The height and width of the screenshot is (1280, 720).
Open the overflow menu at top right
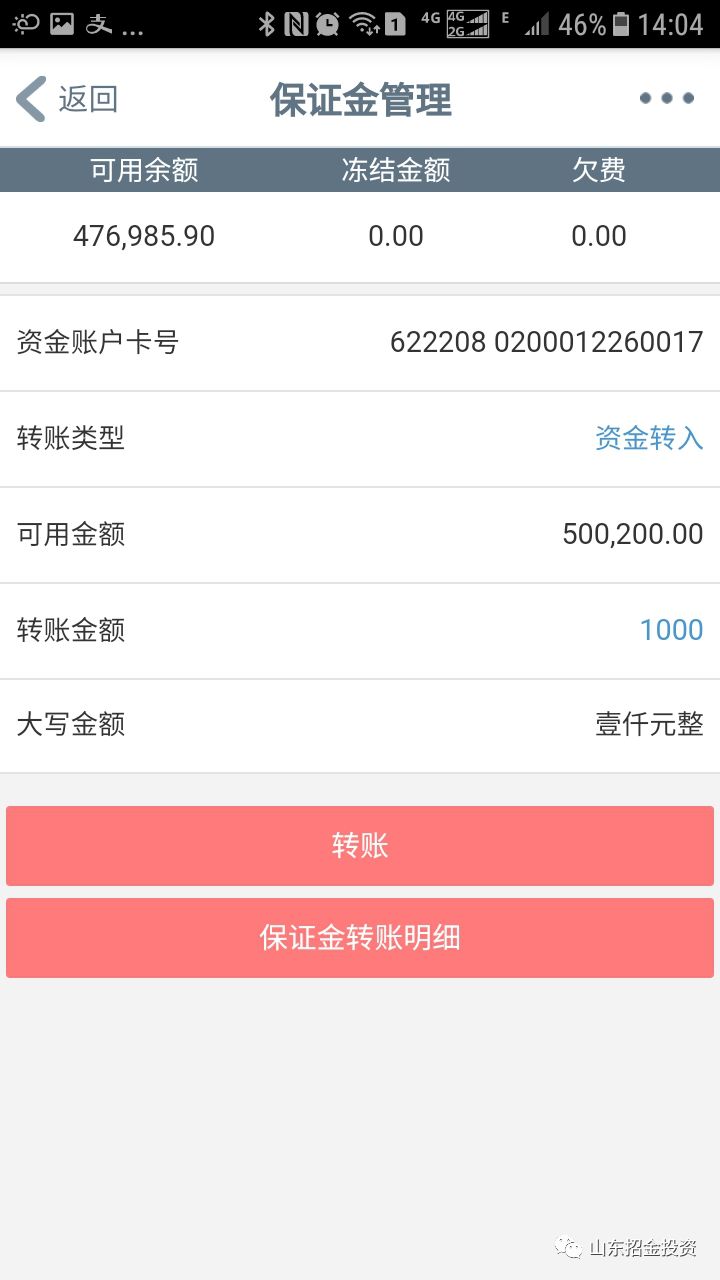tap(665, 98)
